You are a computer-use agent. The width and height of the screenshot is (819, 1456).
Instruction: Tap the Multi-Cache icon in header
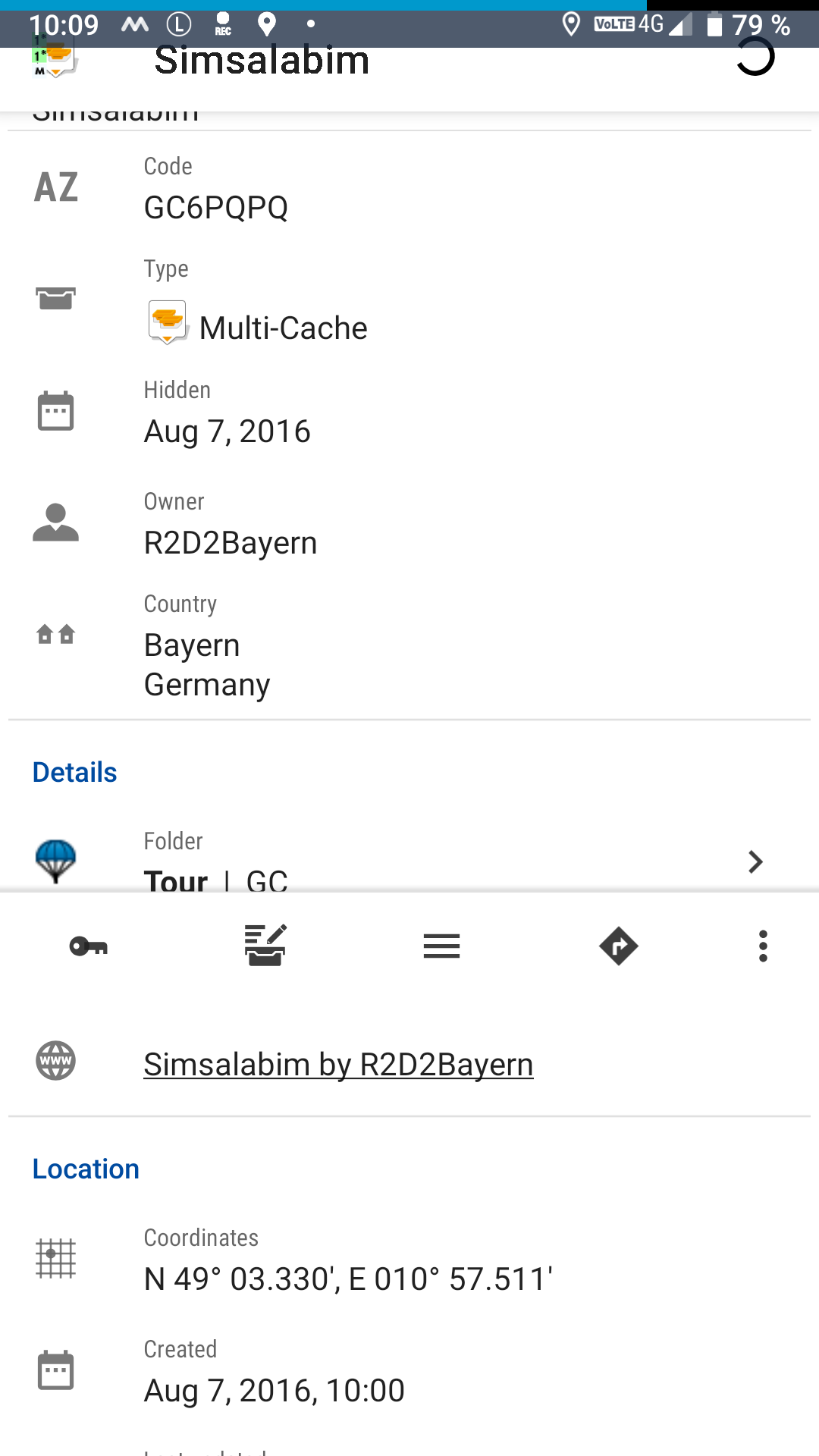point(55,61)
